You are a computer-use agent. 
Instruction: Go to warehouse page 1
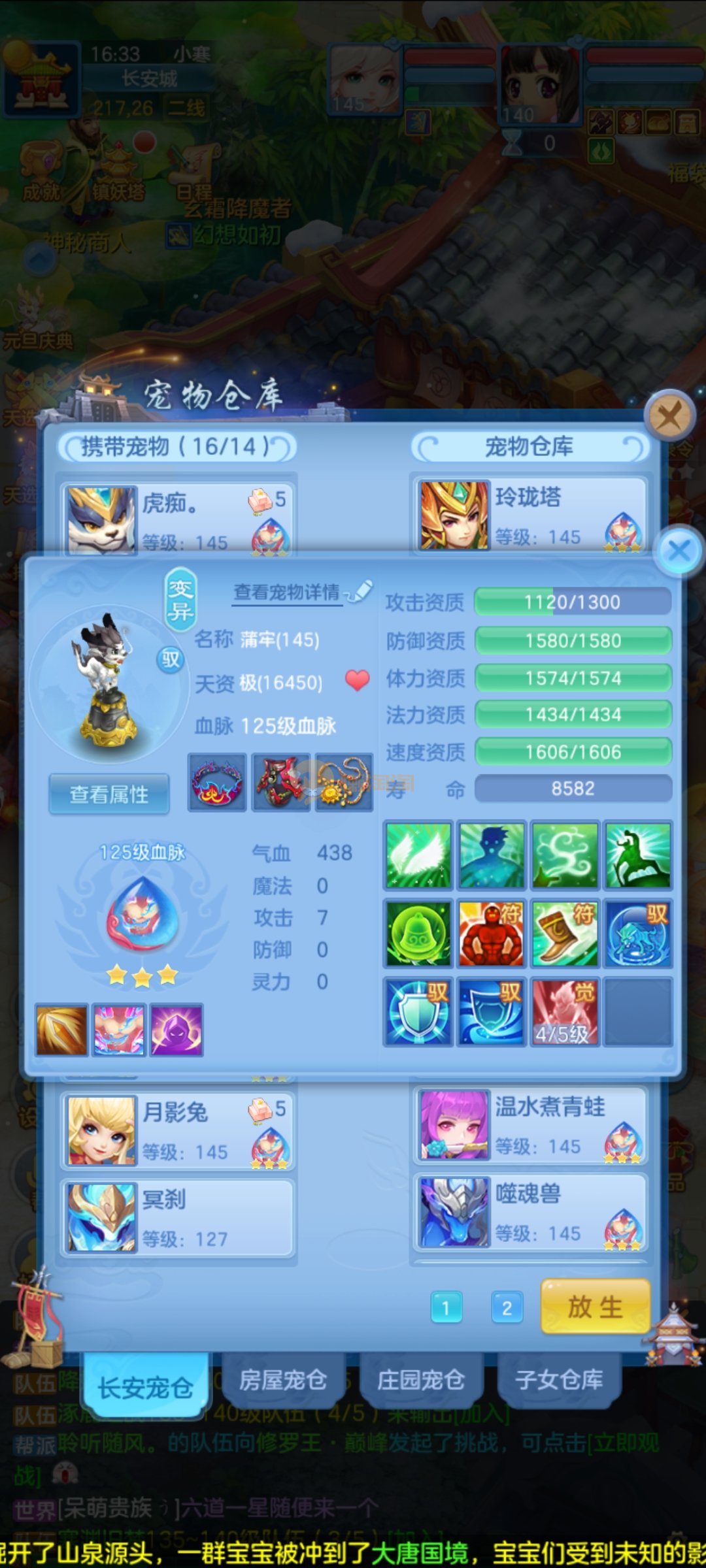pos(446,1307)
